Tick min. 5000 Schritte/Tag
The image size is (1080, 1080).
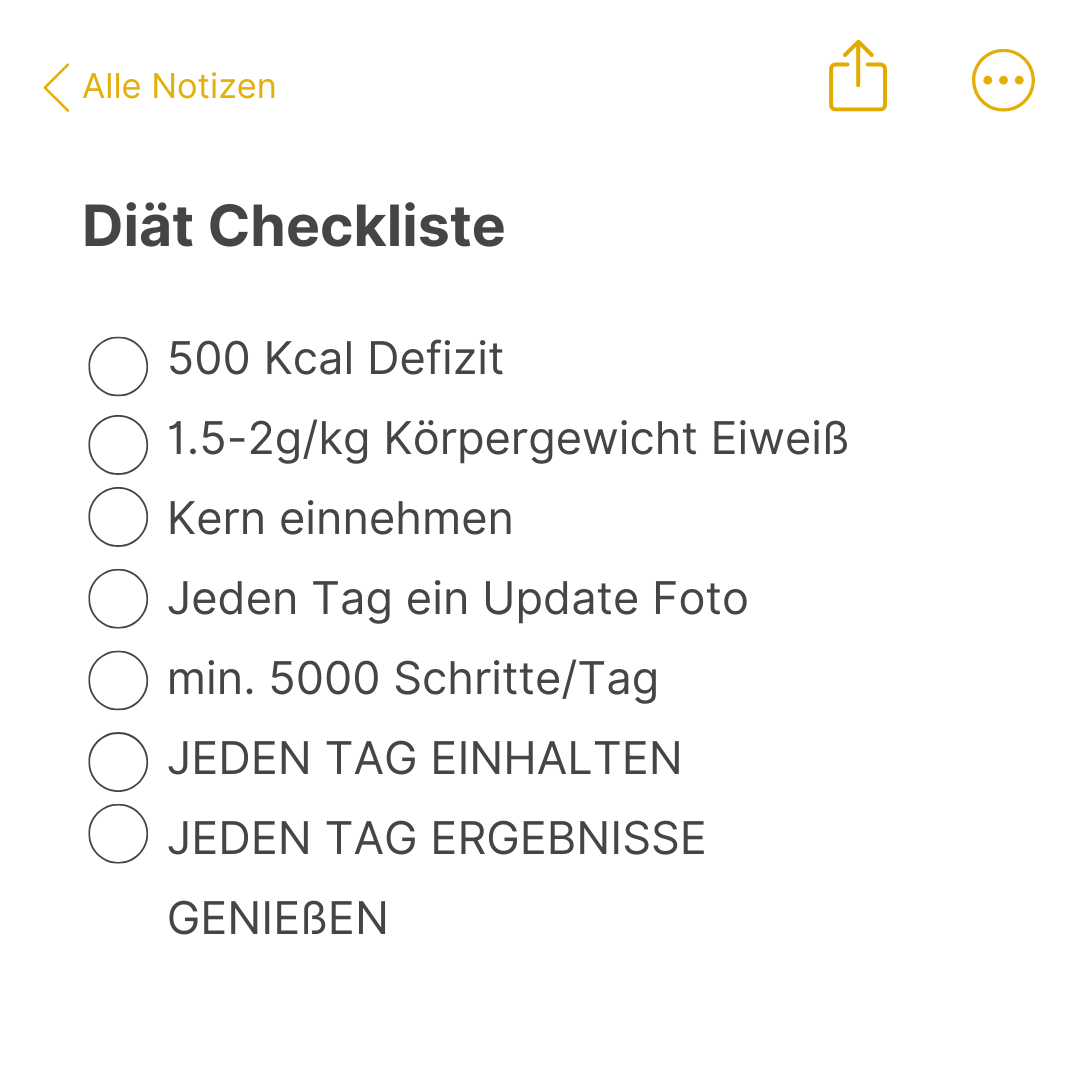coord(118,679)
